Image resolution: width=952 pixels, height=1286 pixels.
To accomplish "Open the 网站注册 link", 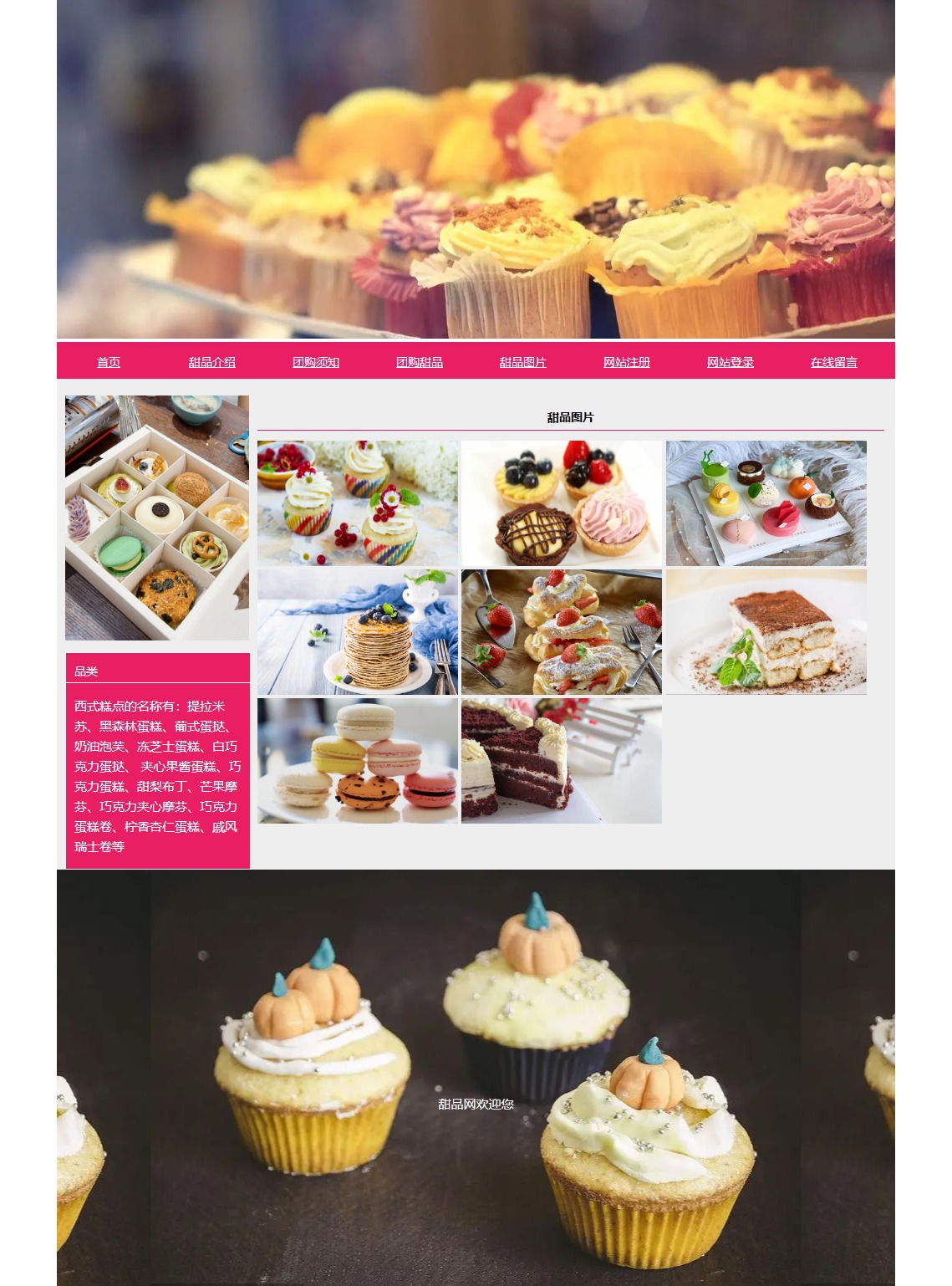I will pyautogui.click(x=627, y=362).
